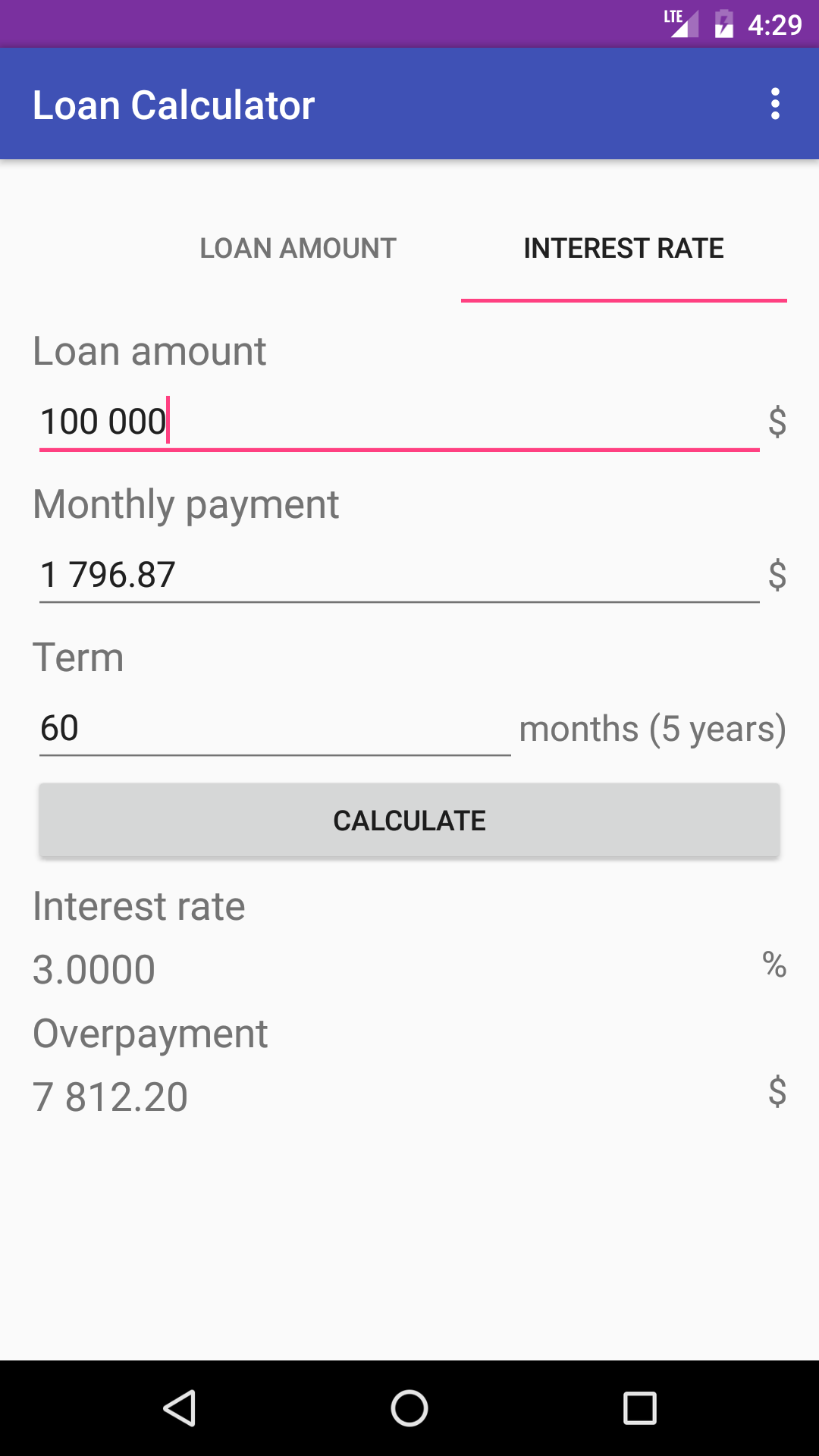Select the INTEREST RATE tab
Image resolution: width=819 pixels, height=1456 pixels.
(624, 248)
